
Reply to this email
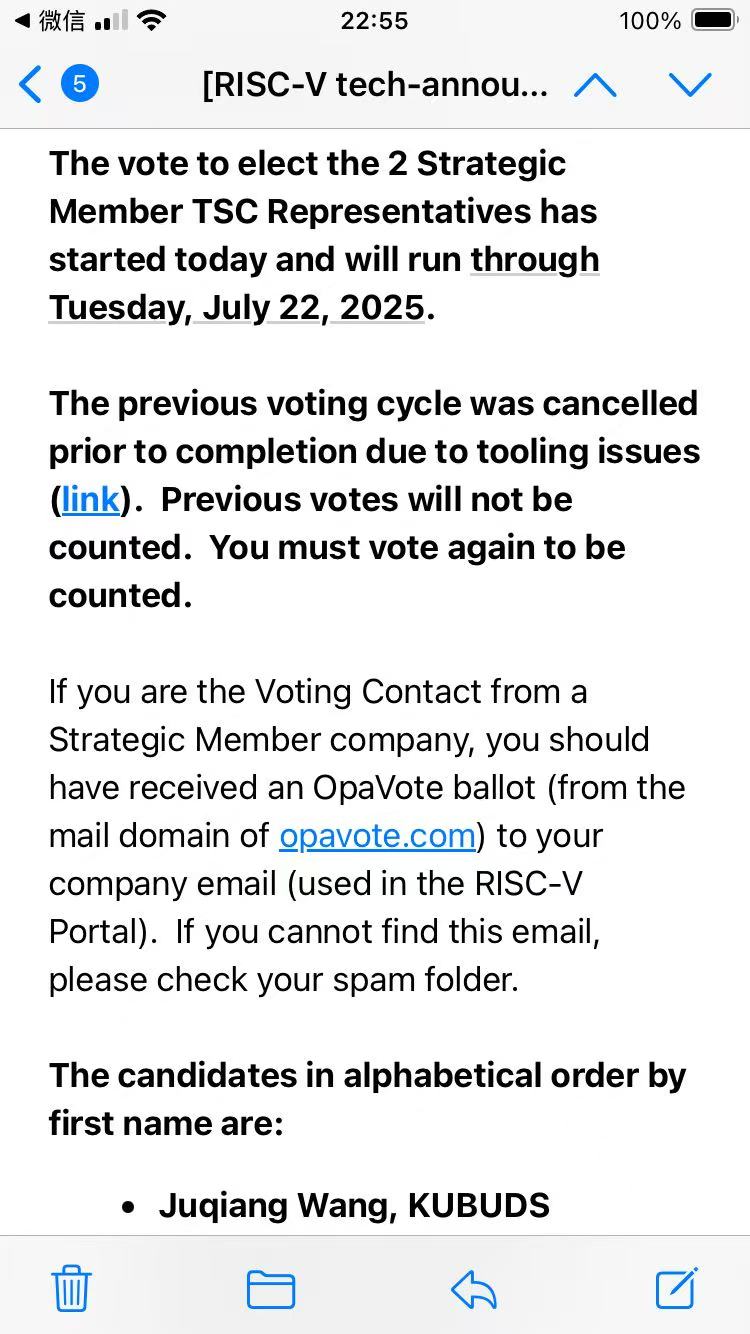[473, 1288]
